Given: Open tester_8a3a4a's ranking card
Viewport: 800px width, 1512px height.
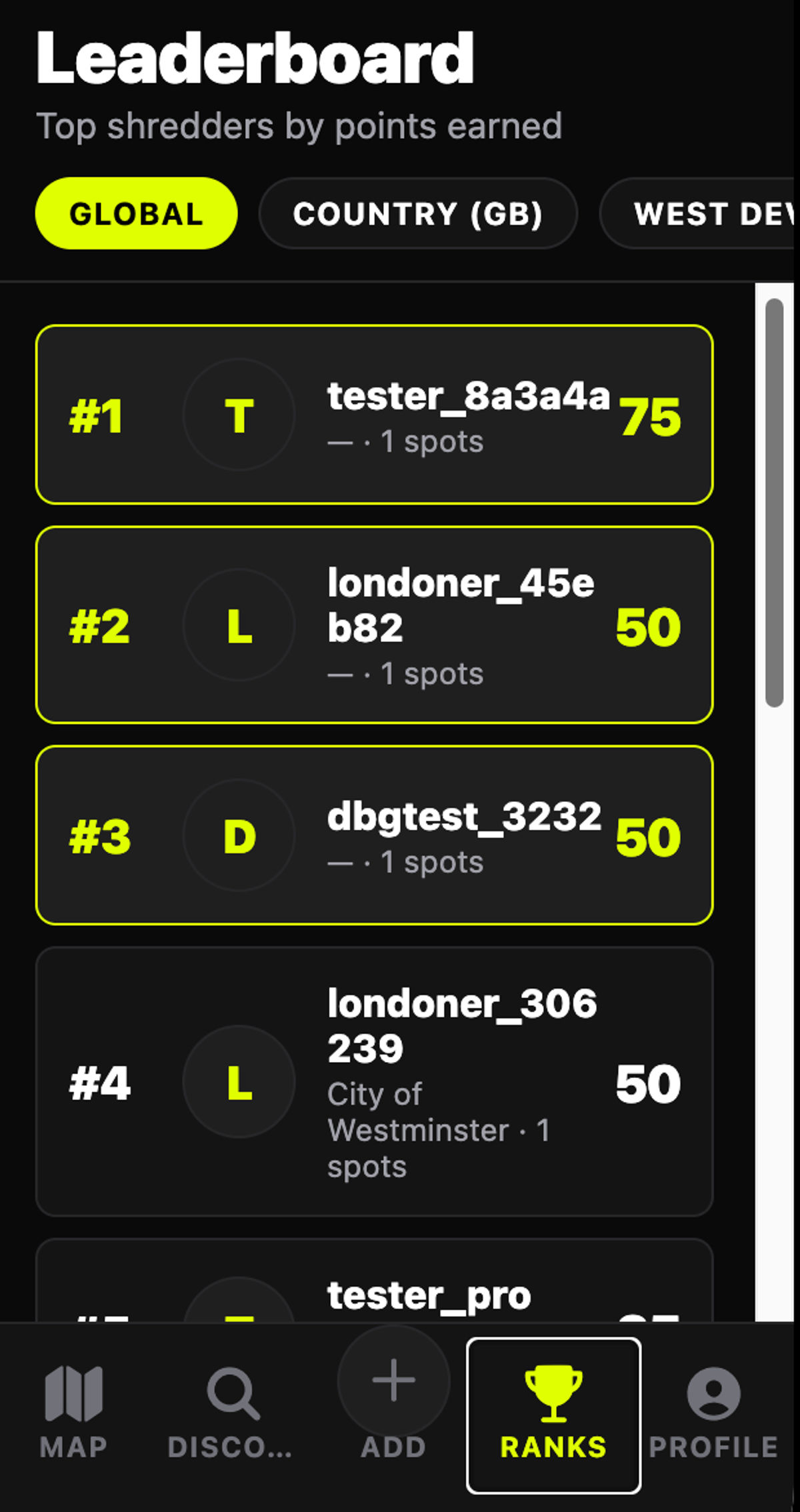Looking at the screenshot, I should [x=375, y=415].
